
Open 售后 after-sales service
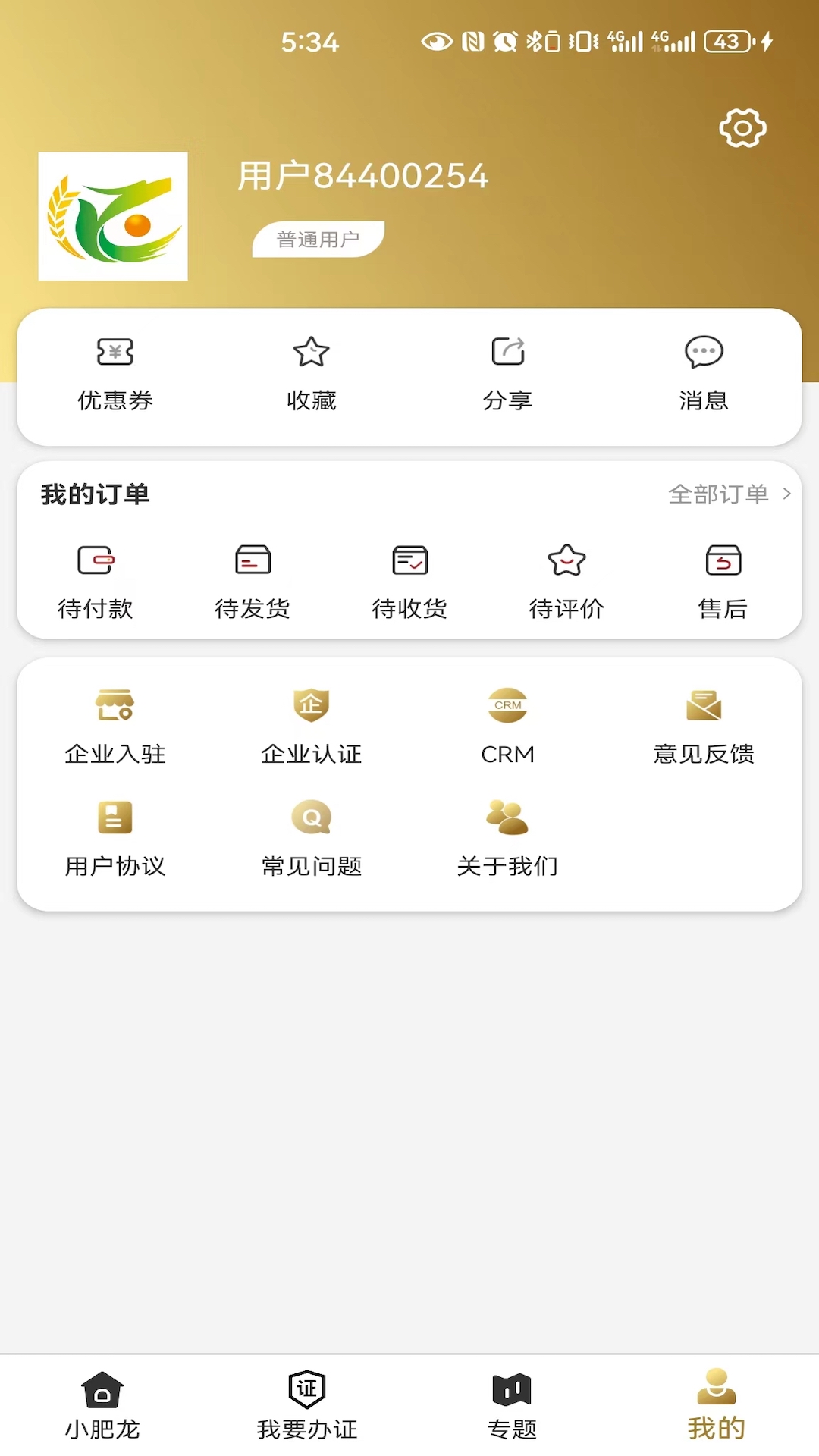[x=723, y=580]
